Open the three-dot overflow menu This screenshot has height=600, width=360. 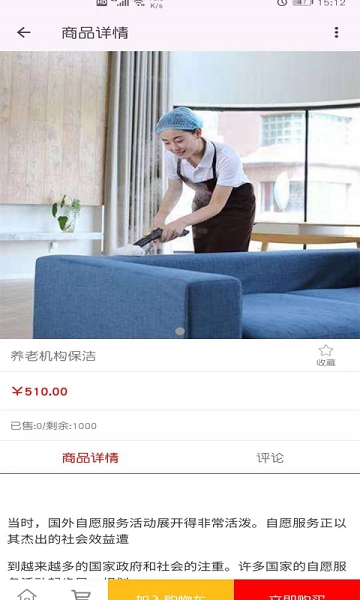tap(336, 33)
